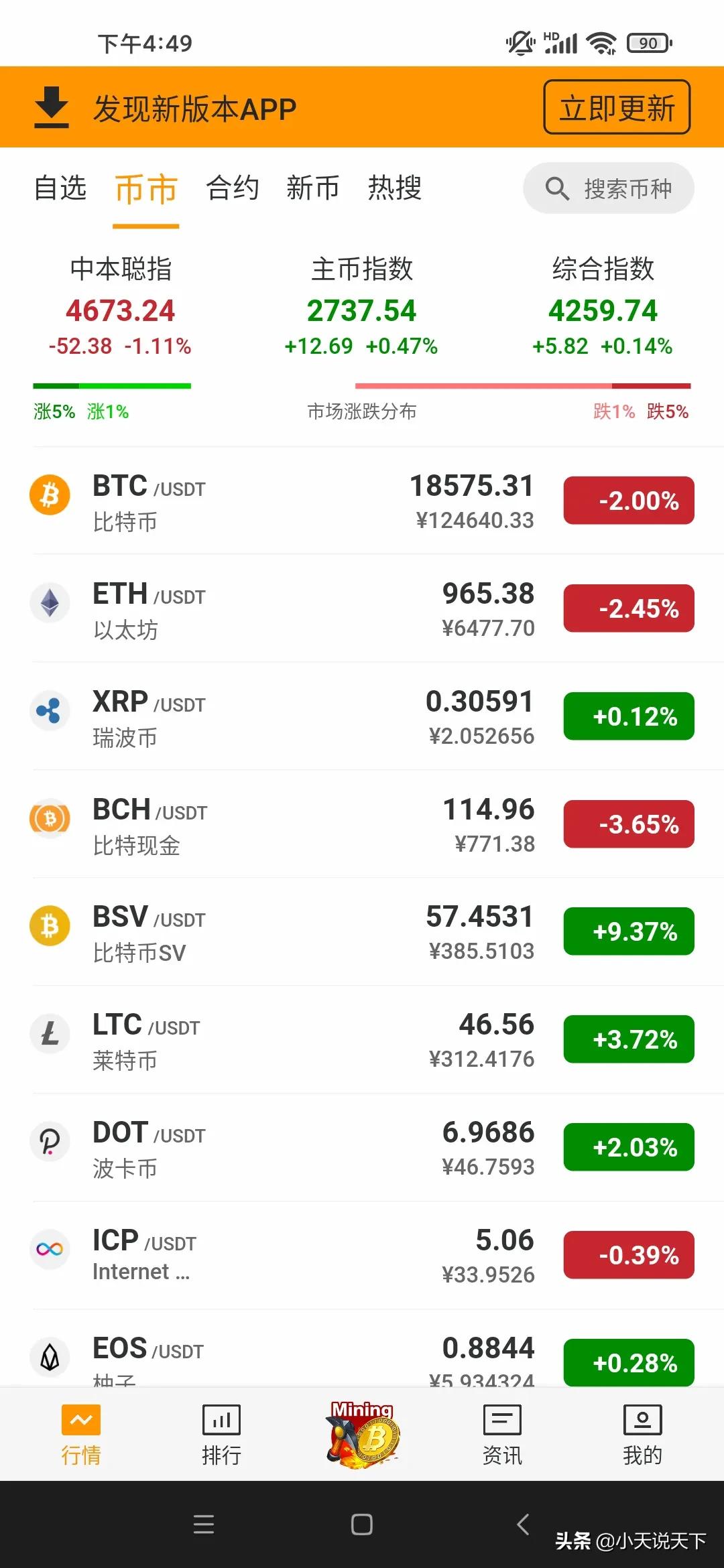724x1568 pixels.
Task: Go to the 排行 ranking tab
Action: pos(221,1434)
